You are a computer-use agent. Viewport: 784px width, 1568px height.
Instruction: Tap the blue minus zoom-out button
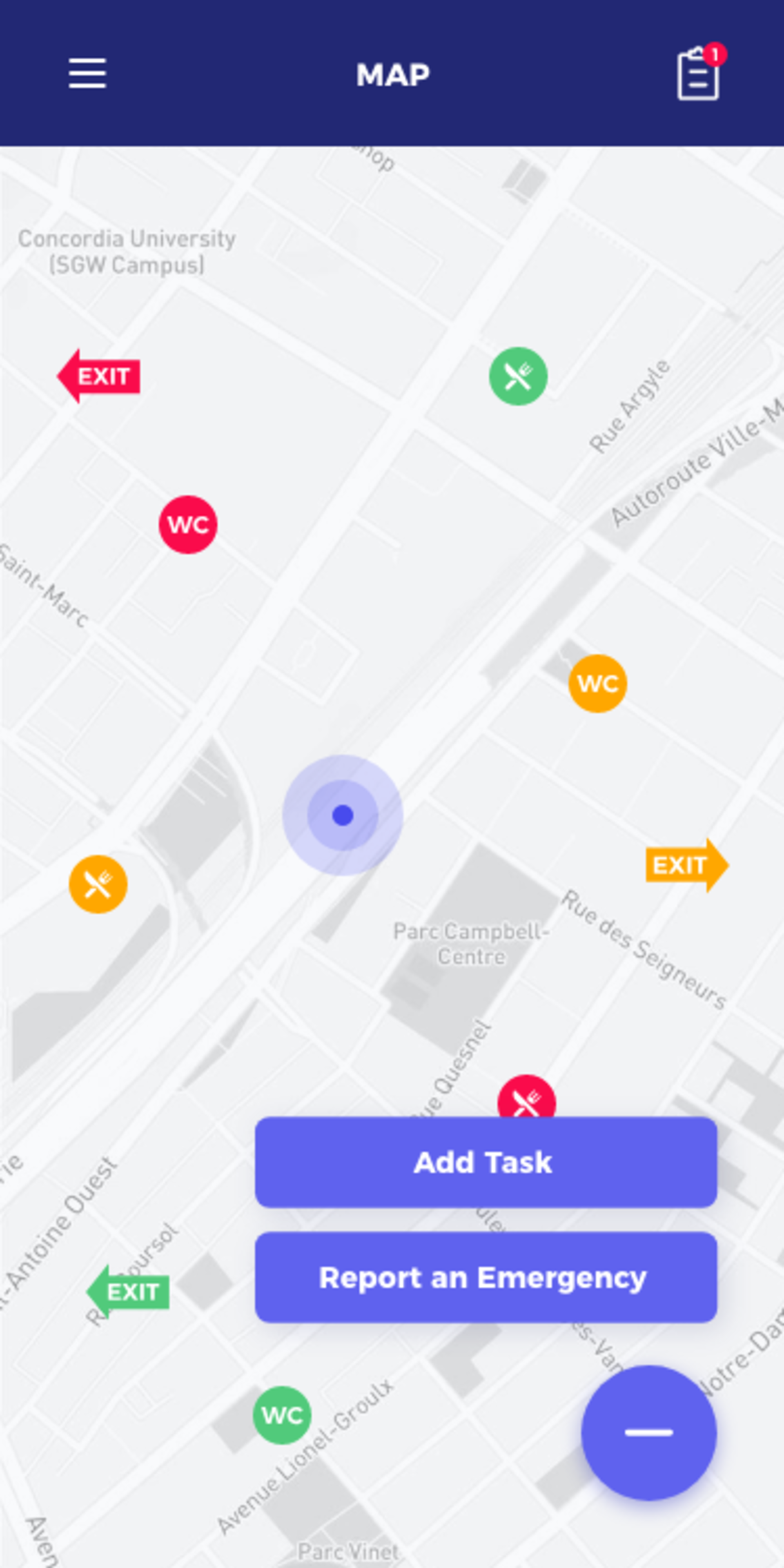click(649, 1434)
